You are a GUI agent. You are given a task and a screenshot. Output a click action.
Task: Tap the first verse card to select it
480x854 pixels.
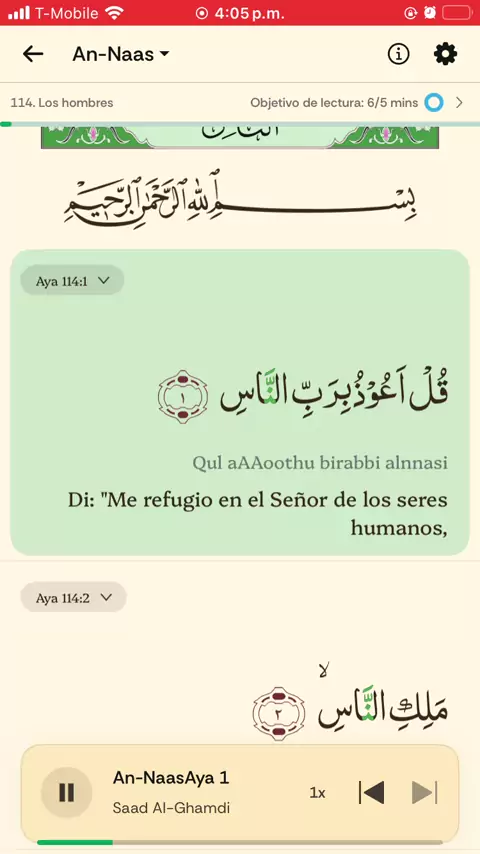coord(240,402)
